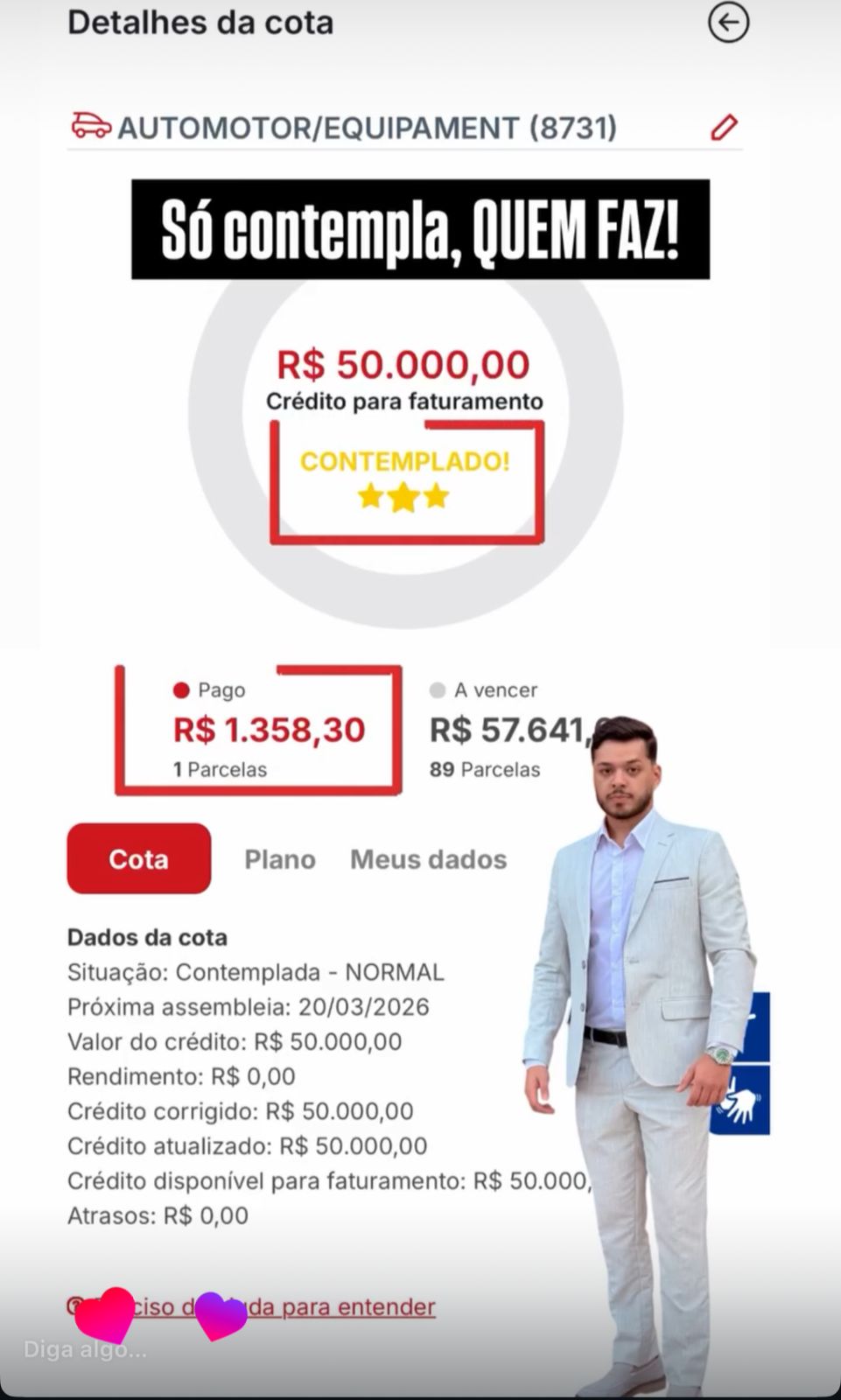Screen dimensions: 841x1400
Task: Click the R$ 50.000,00 credit amount
Action: 403,364
